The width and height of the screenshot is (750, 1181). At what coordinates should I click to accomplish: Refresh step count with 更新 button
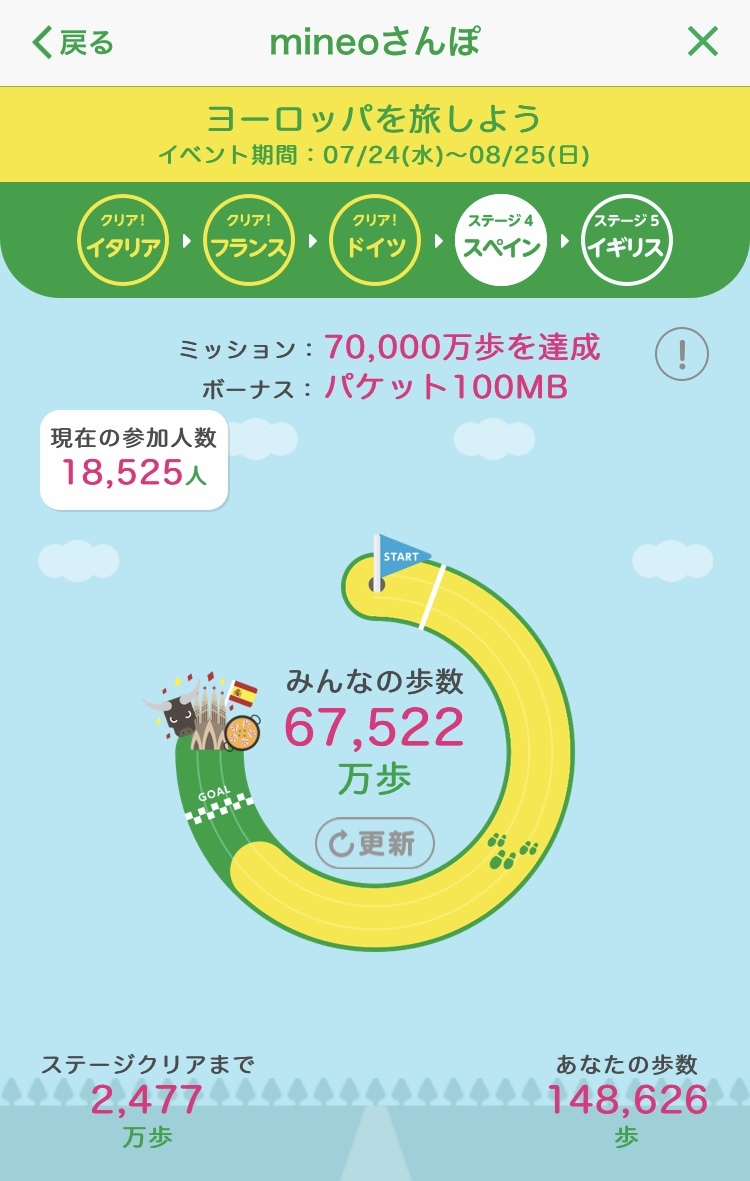coord(375,843)
